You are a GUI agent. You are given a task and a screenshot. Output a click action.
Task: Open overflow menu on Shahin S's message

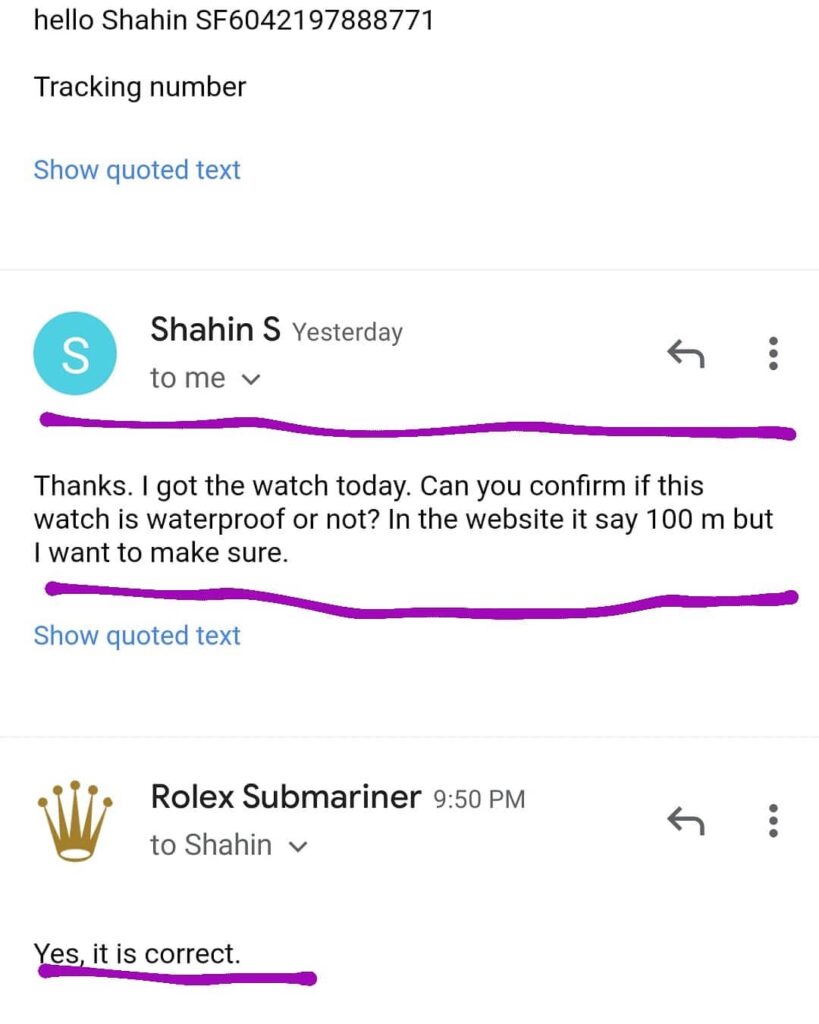772,353
